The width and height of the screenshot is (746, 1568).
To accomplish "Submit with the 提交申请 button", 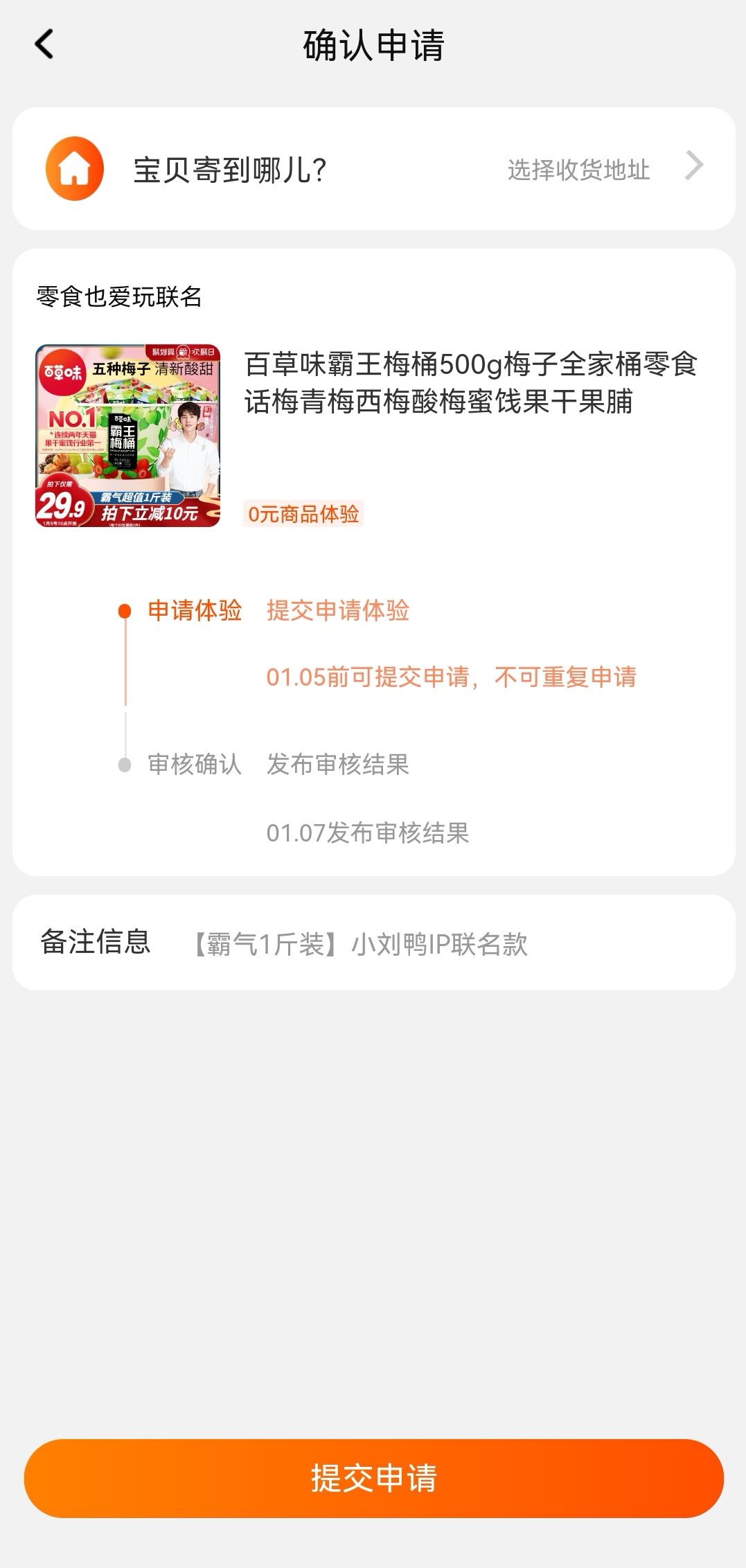I will coord(373,1478).
